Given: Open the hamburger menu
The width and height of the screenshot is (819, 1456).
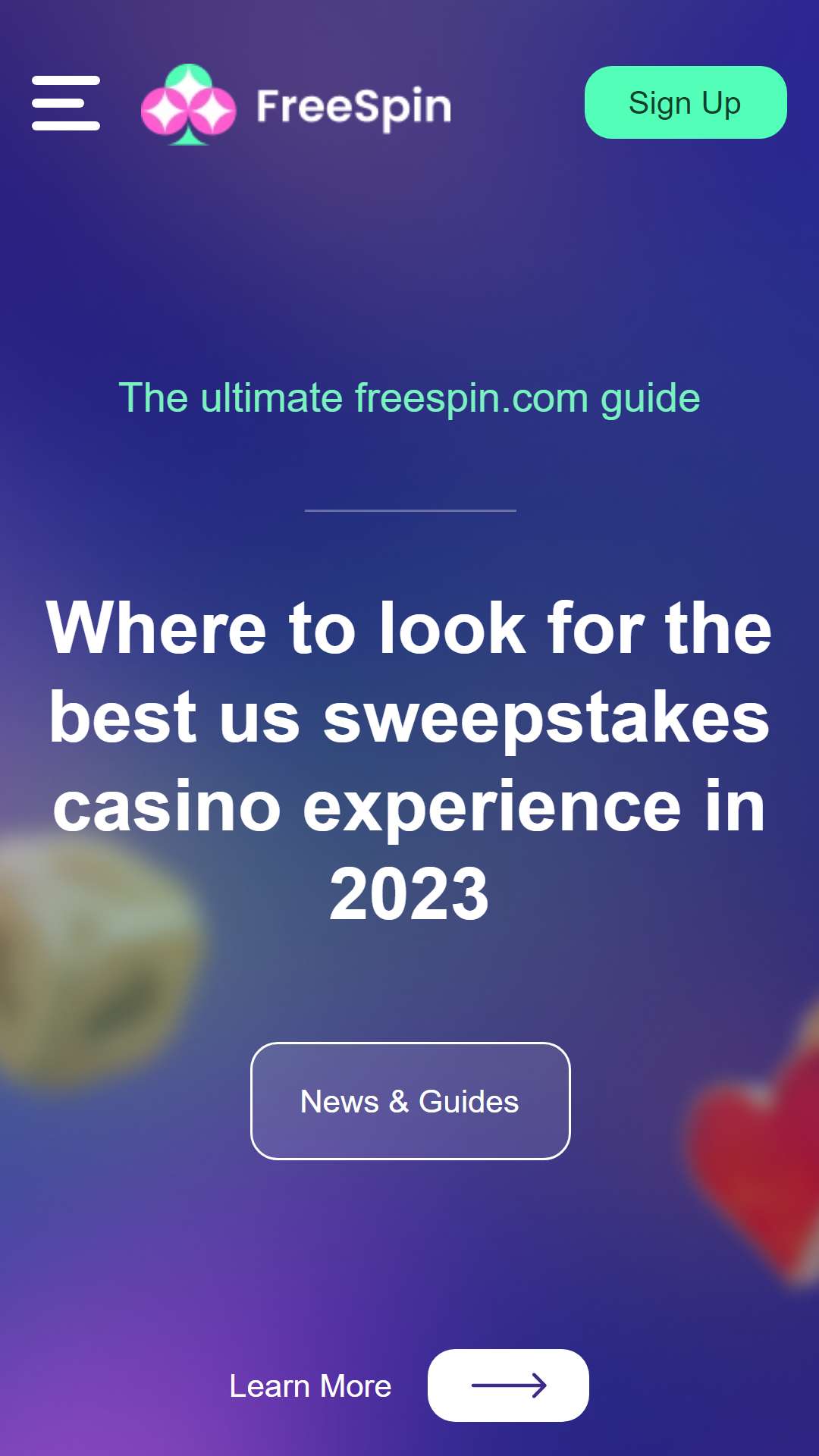Looking at the screenshot, I should pos(66,103).
